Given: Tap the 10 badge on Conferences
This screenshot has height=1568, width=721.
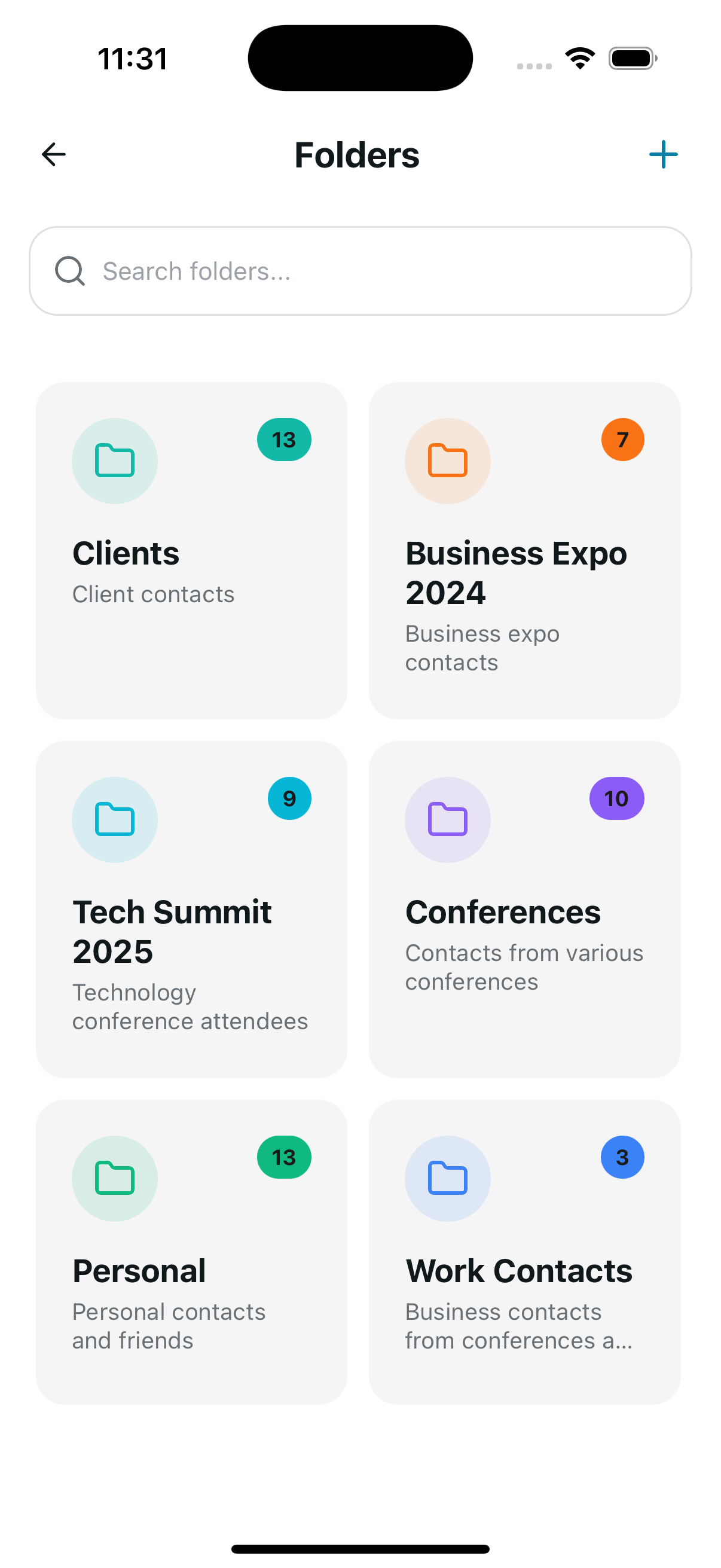Looking at the screenshot, I should 616,798.
